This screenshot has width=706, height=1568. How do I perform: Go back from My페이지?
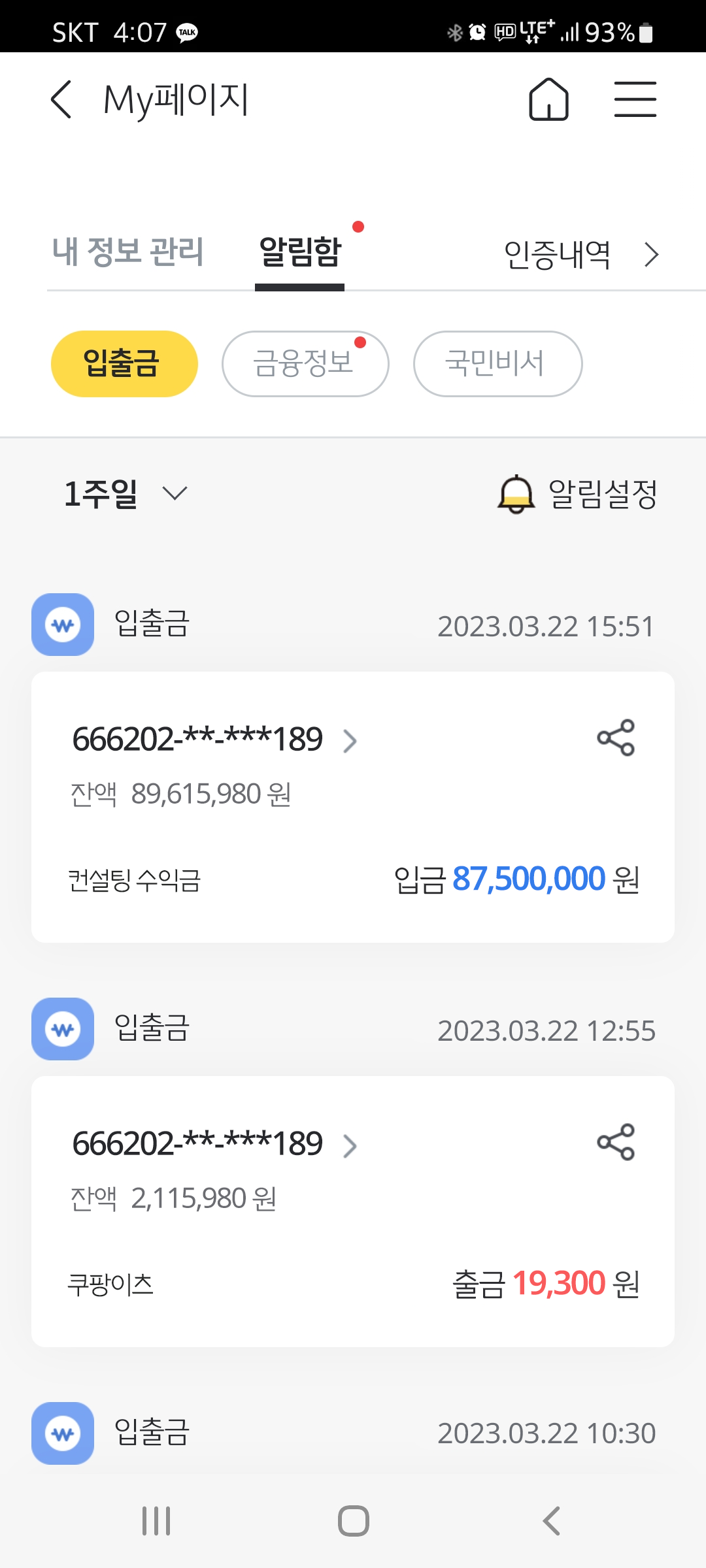click(x=61, y=99)
